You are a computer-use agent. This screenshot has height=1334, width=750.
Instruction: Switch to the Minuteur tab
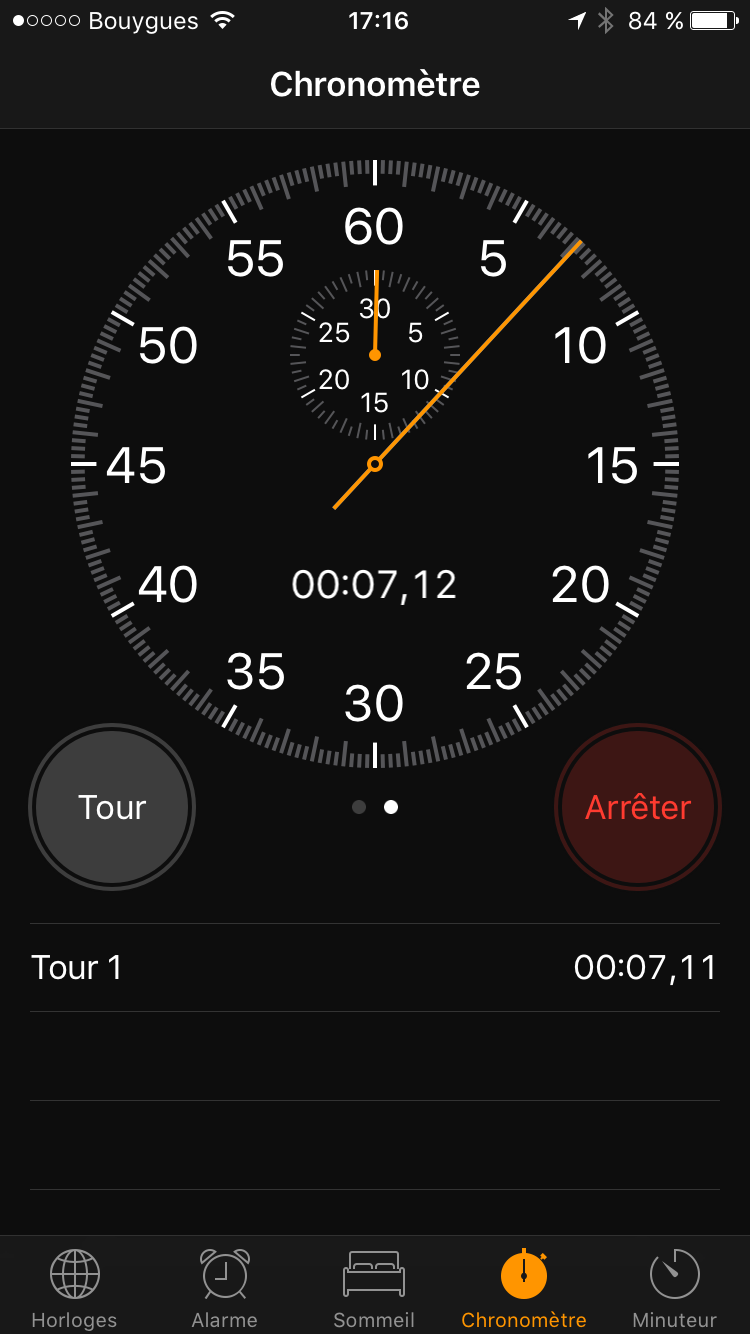pos(674,1288)
